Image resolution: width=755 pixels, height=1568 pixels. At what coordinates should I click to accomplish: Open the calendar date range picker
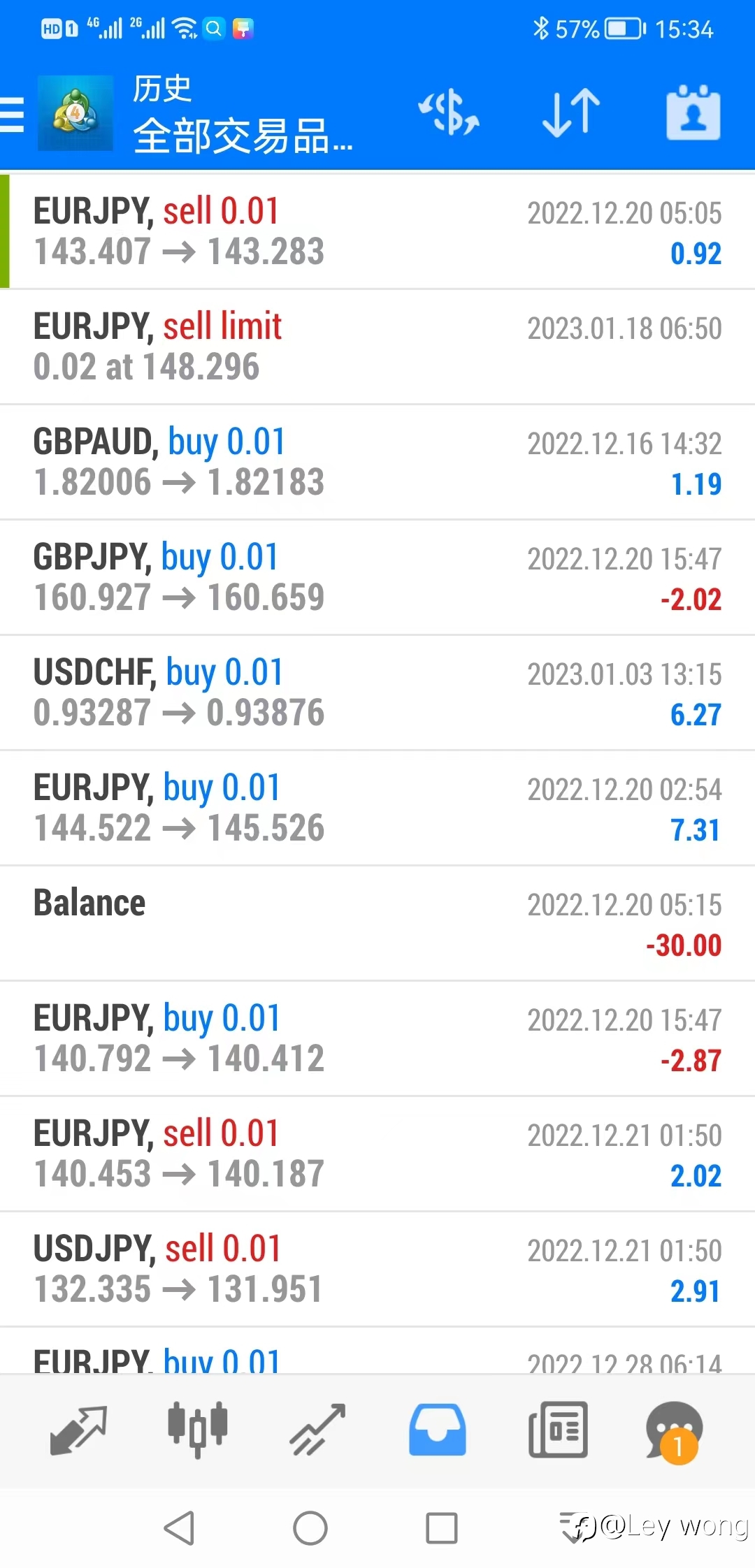pyautogui.click(x=693, y=112)
